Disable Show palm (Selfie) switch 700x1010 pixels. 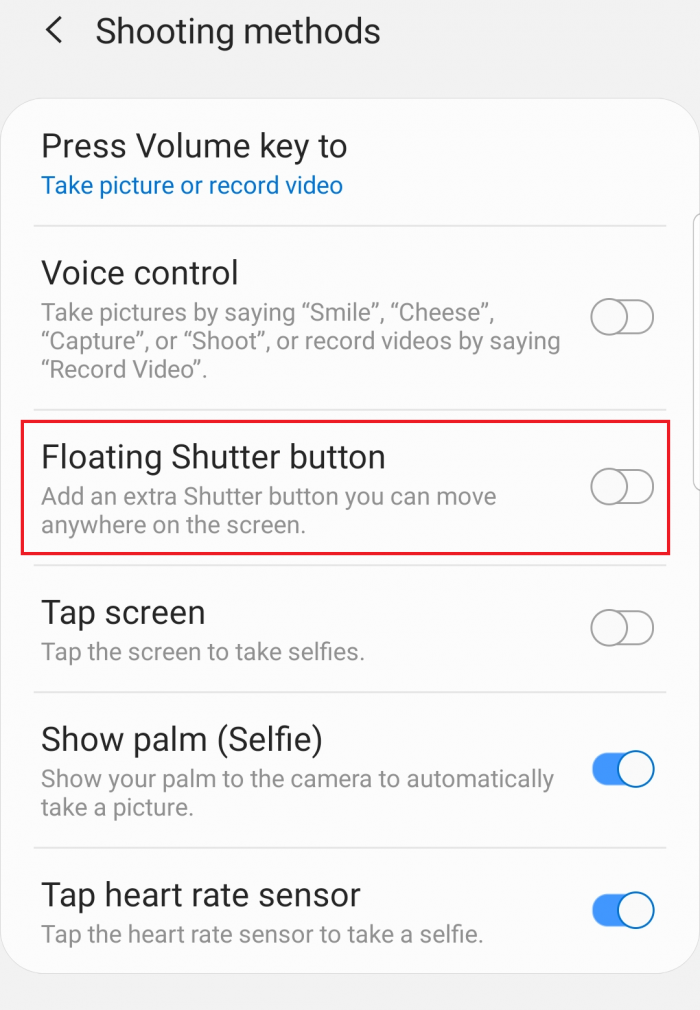click(622, 770)
